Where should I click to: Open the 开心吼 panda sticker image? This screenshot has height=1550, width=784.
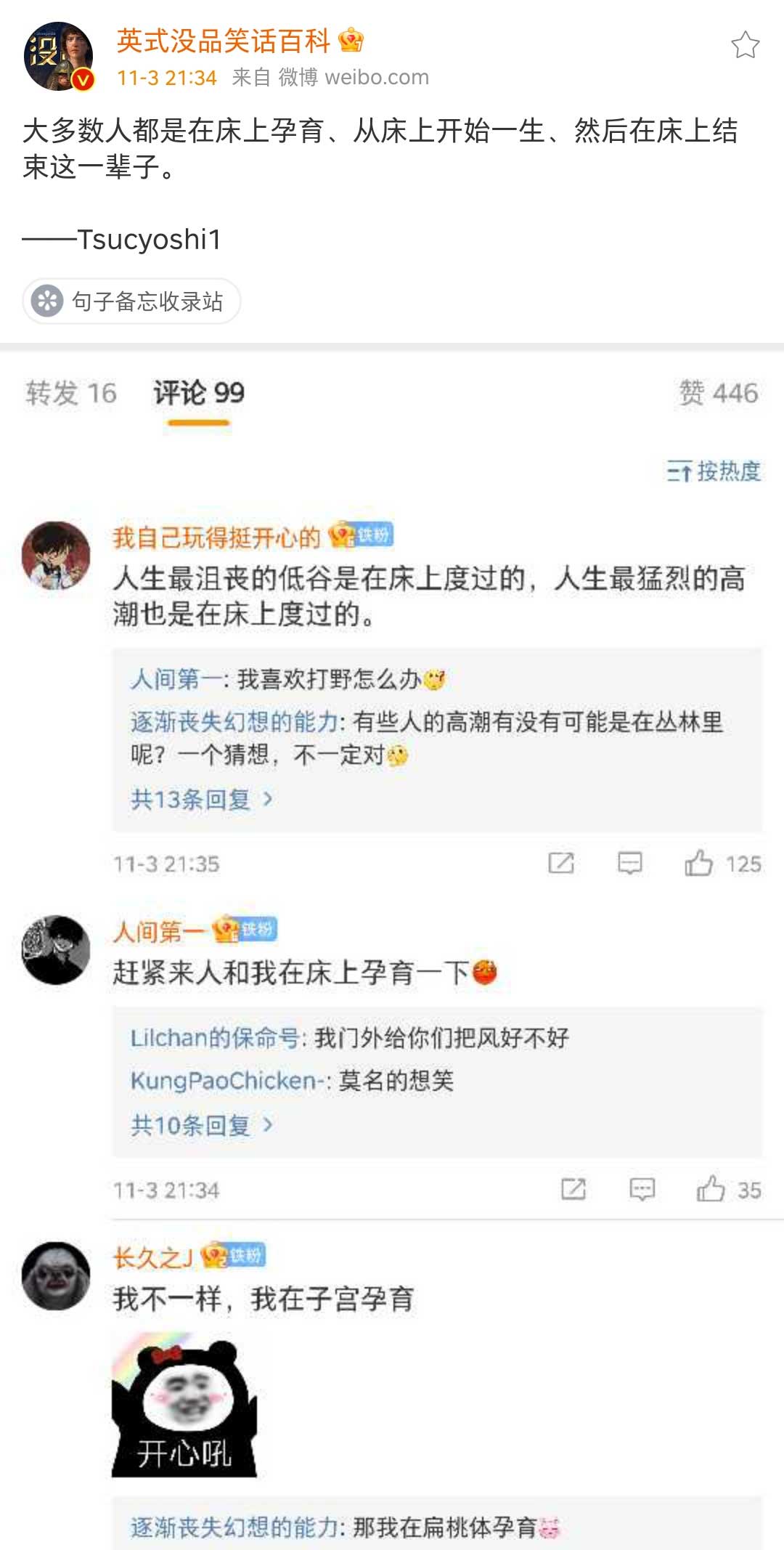click(x=184, y=1405)
